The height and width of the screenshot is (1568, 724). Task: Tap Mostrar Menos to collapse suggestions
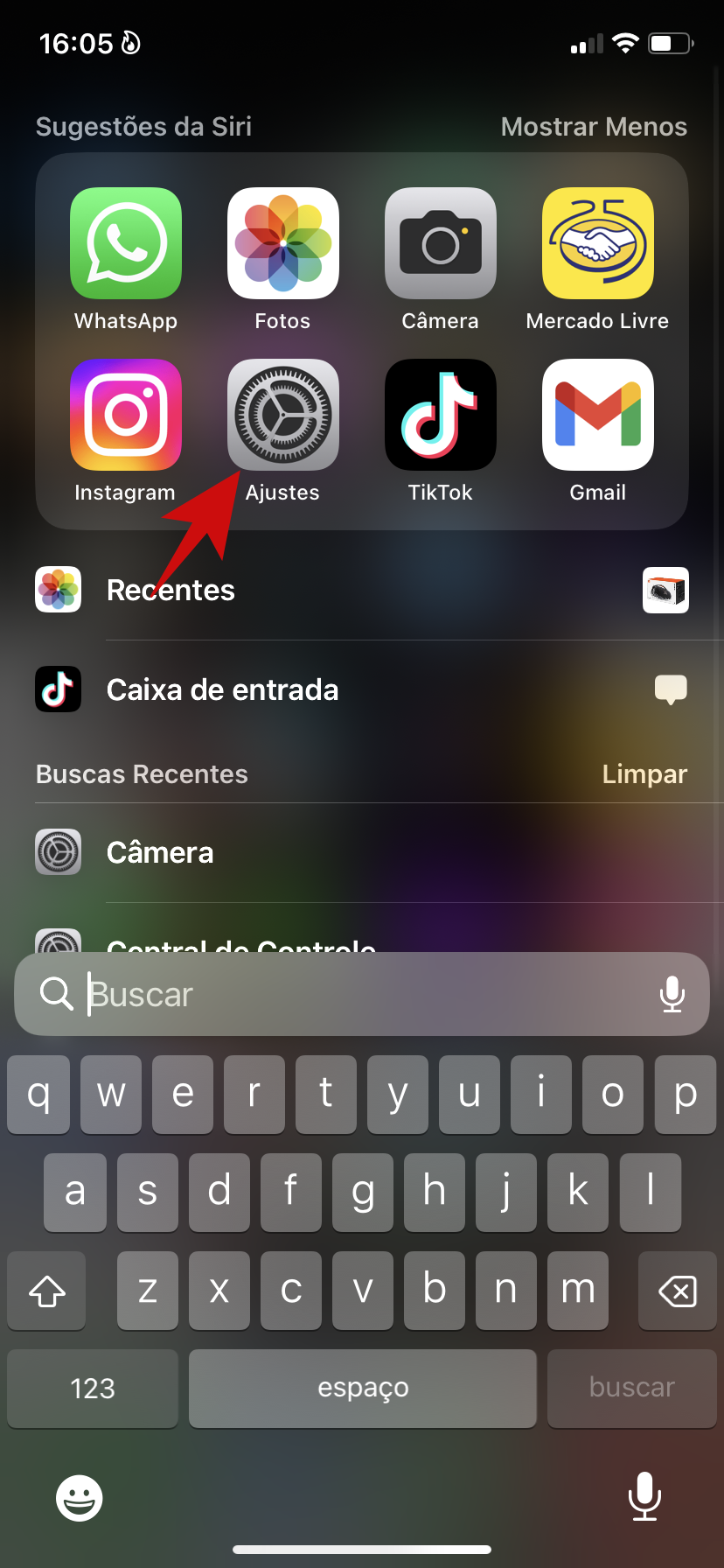[594, 127]
